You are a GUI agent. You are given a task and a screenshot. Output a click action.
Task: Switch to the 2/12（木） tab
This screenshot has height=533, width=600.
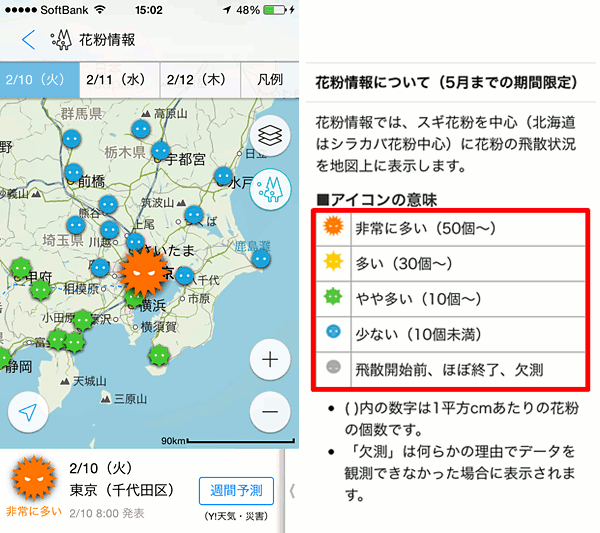coord(198,78)
